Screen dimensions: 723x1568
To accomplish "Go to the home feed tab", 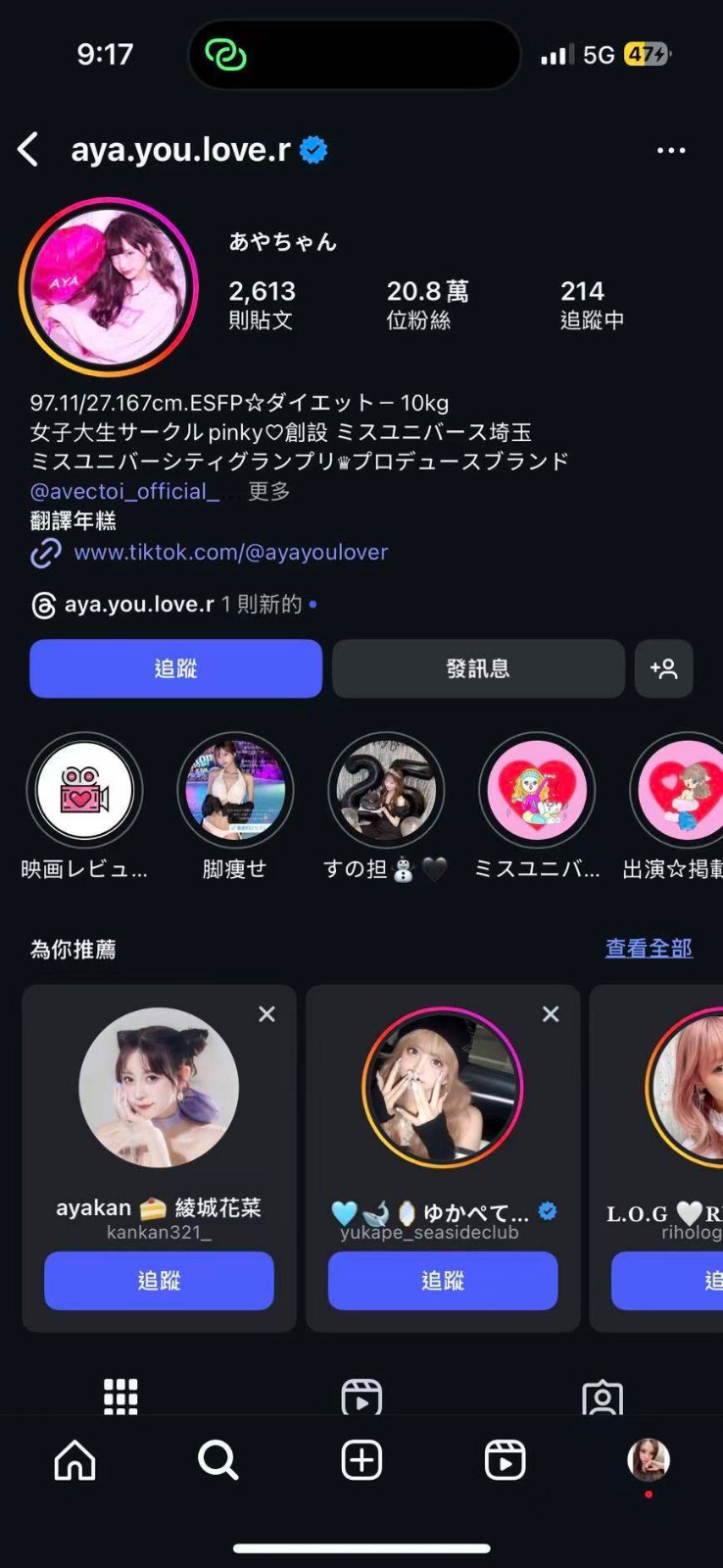I will (x=74, y=1460).
